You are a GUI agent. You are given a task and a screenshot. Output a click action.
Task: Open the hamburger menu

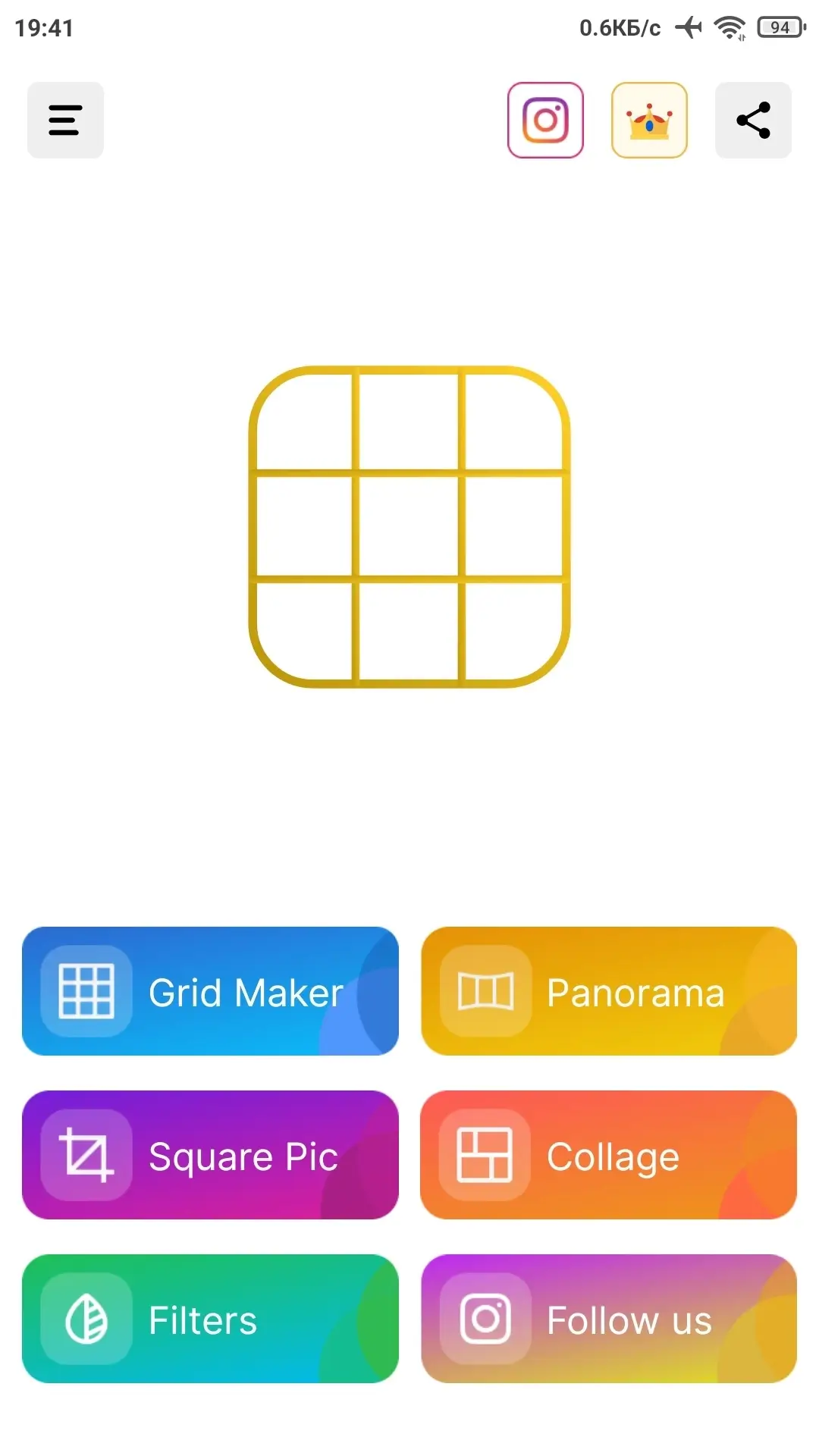click(65, 120)
